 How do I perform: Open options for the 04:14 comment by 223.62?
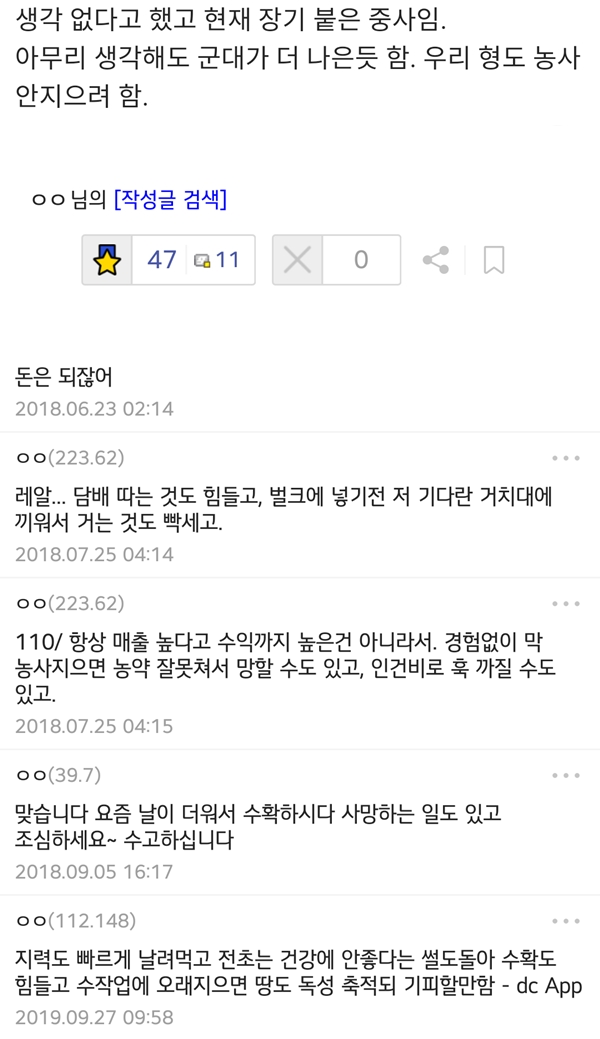(x=566, y=458)
